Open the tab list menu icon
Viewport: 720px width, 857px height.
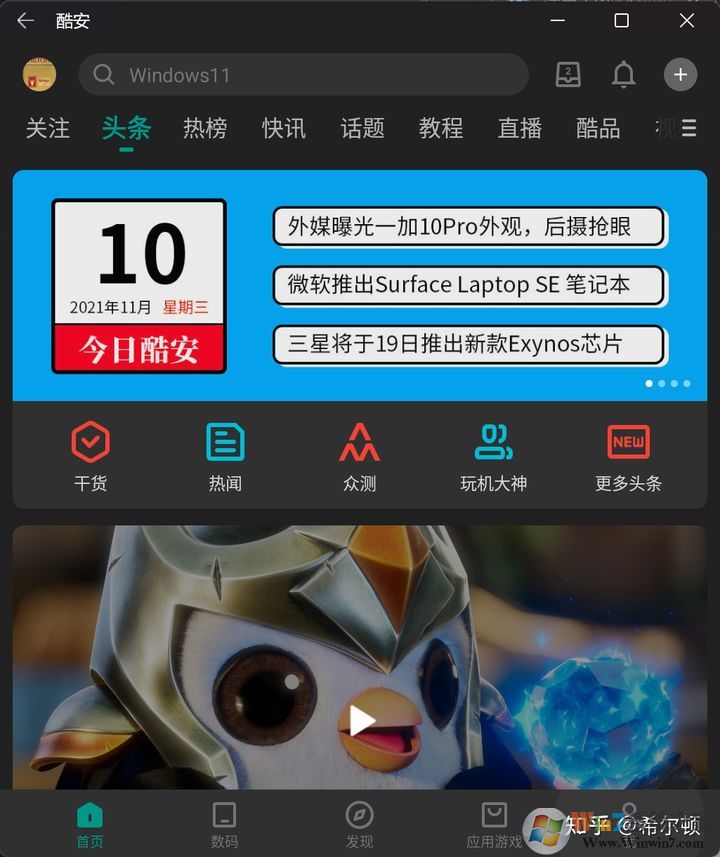[x=689, y=128]
